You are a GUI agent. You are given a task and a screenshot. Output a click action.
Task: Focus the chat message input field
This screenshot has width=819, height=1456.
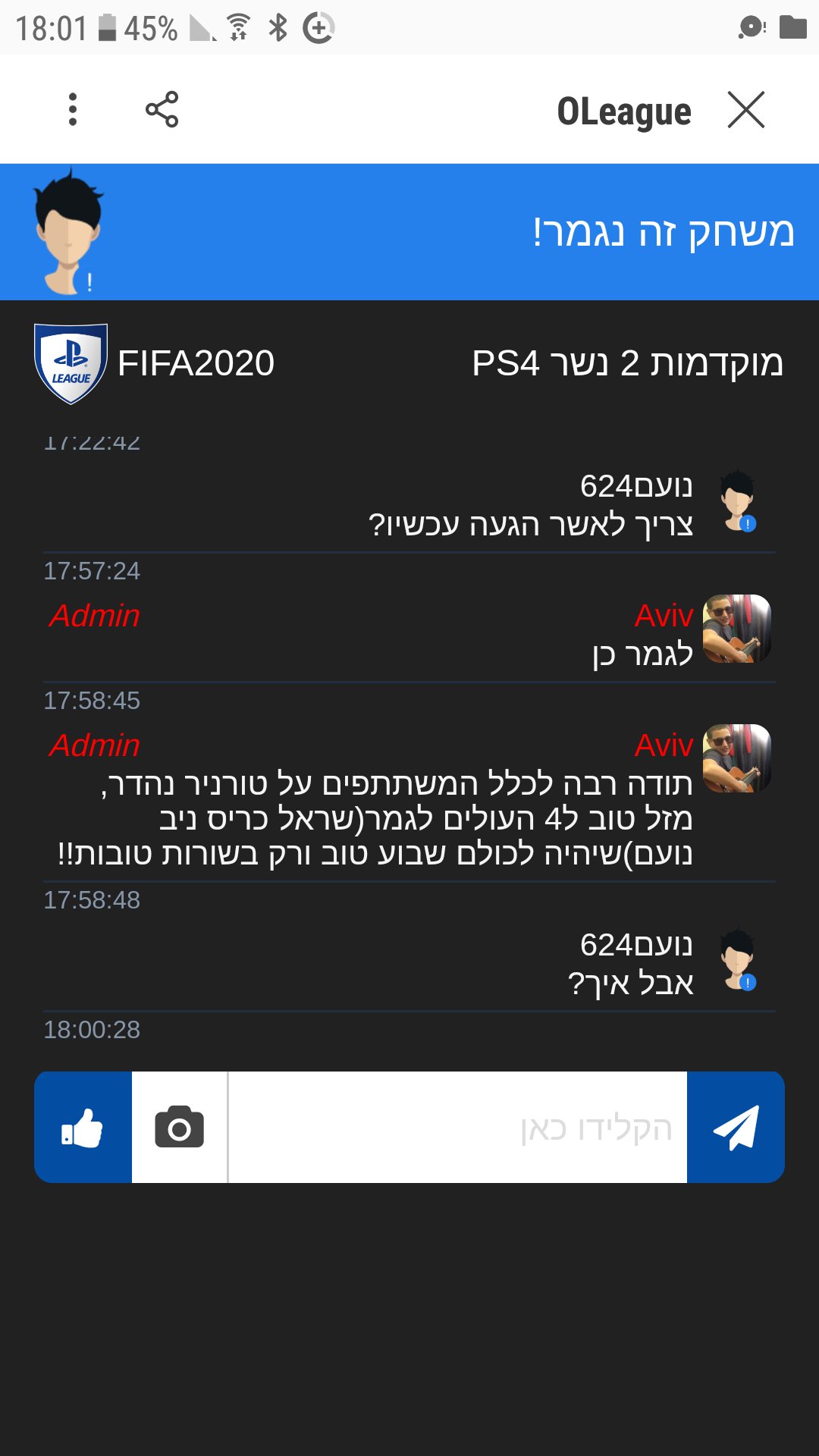pyautogui.click(x=458, y=1127)
